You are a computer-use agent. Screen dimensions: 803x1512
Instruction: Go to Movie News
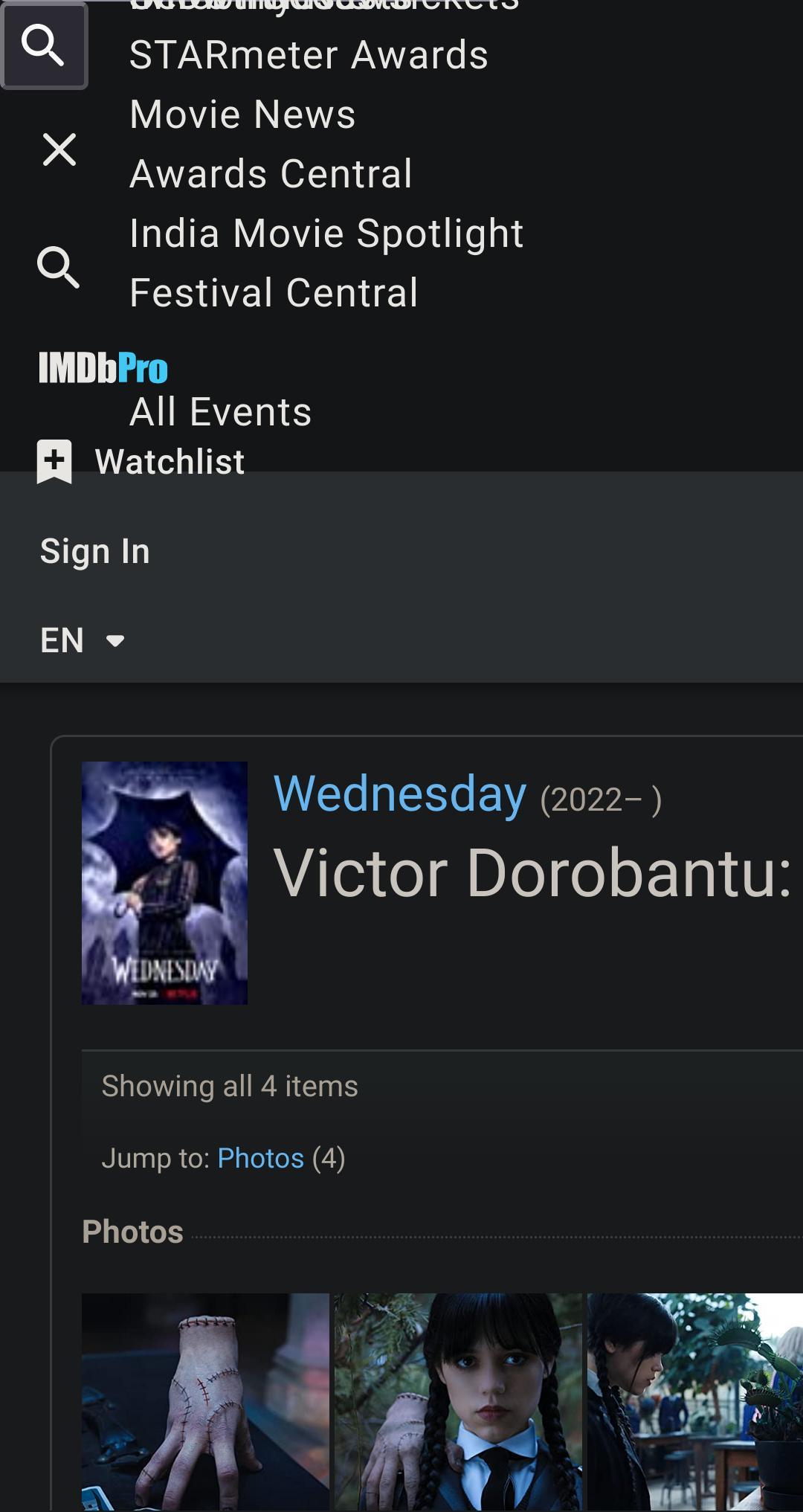pyautogui.click(x=242, y=115)
